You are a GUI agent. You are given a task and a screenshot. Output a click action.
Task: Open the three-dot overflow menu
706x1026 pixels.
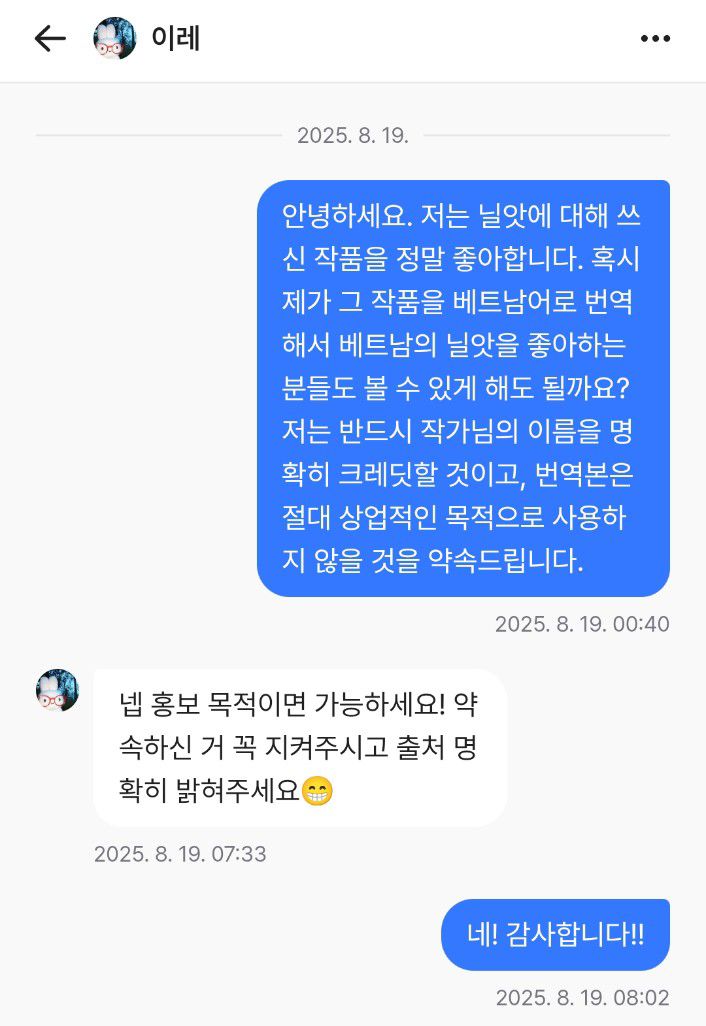(x=655, y=39)
